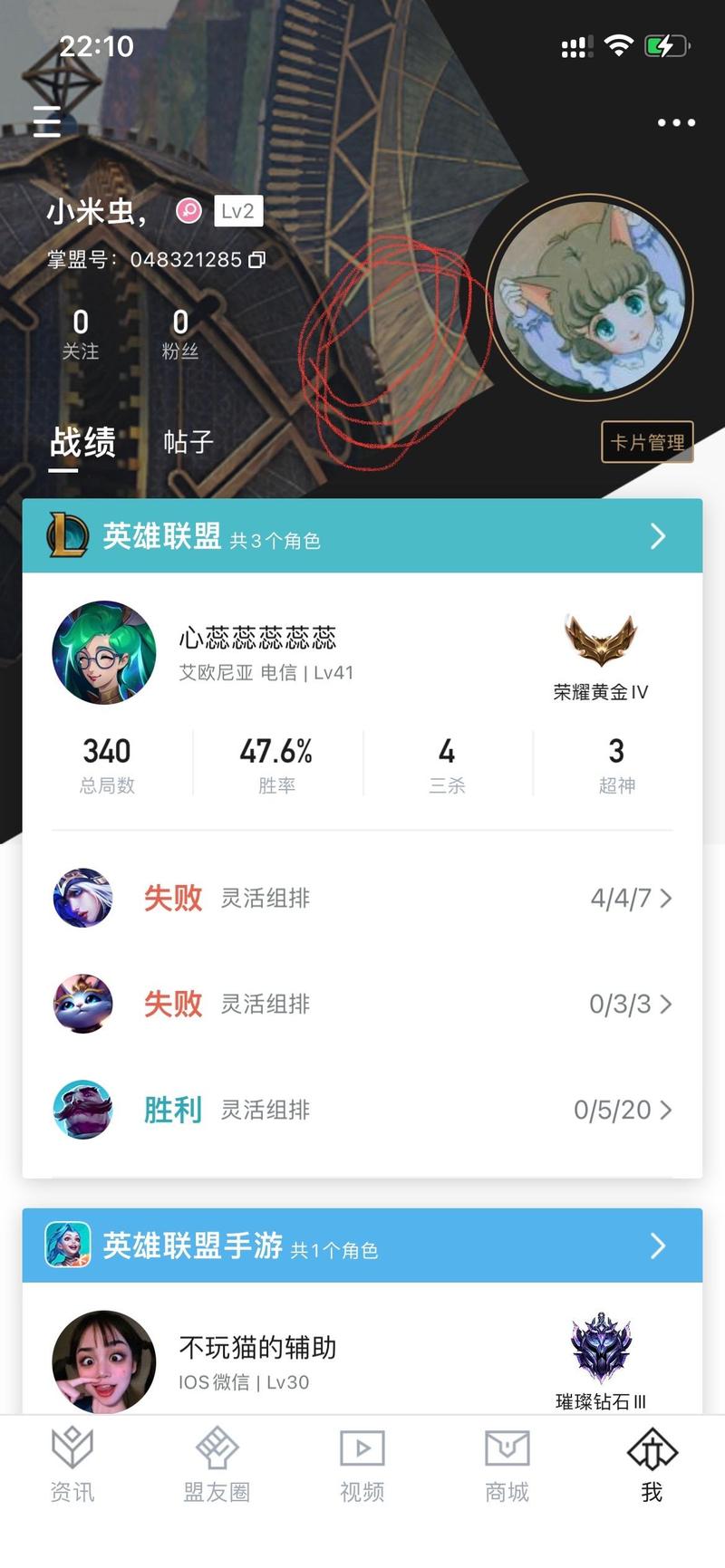Tap the pink search badge beside the username
This screenshot has height=1568, width=725.
(187, 210)
